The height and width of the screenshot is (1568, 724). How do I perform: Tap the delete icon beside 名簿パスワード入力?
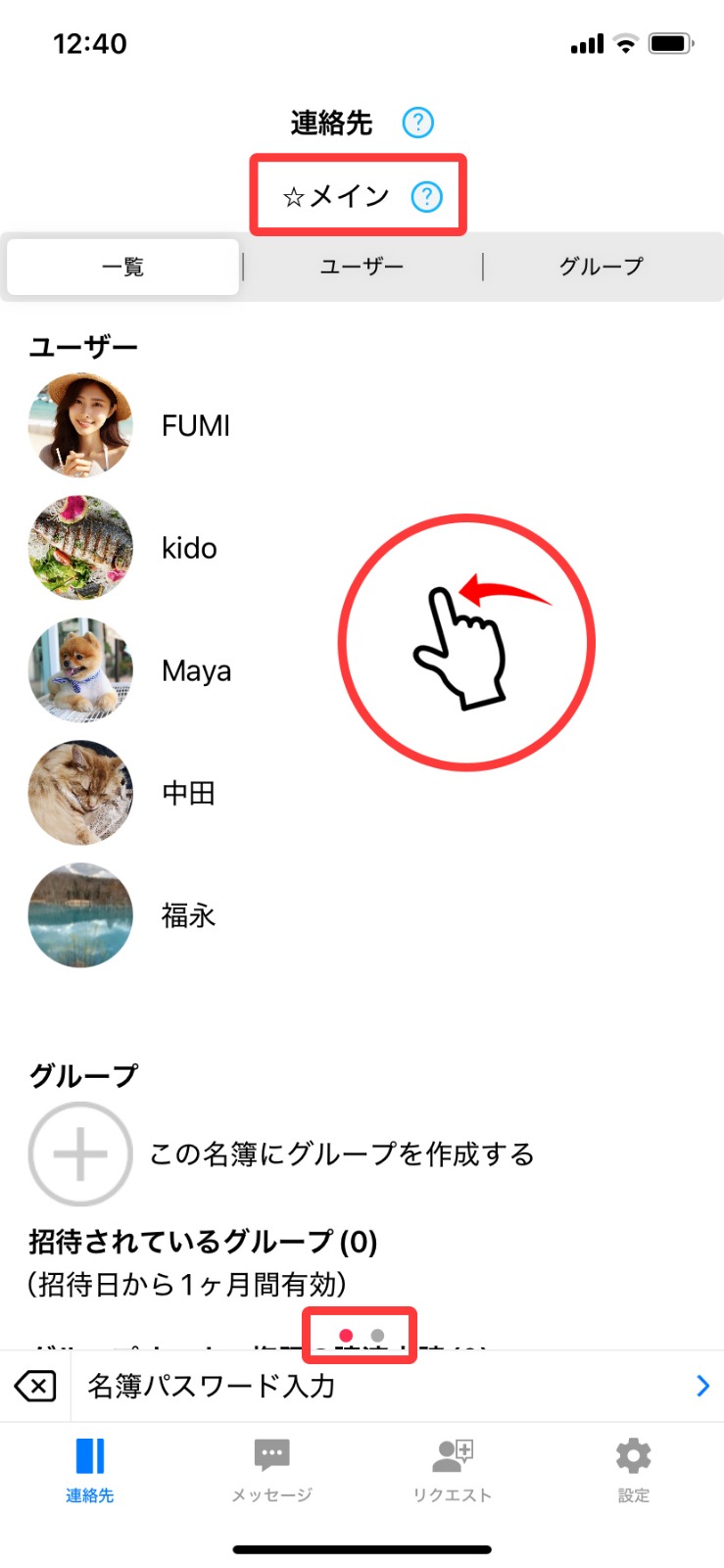[35, 1386]
